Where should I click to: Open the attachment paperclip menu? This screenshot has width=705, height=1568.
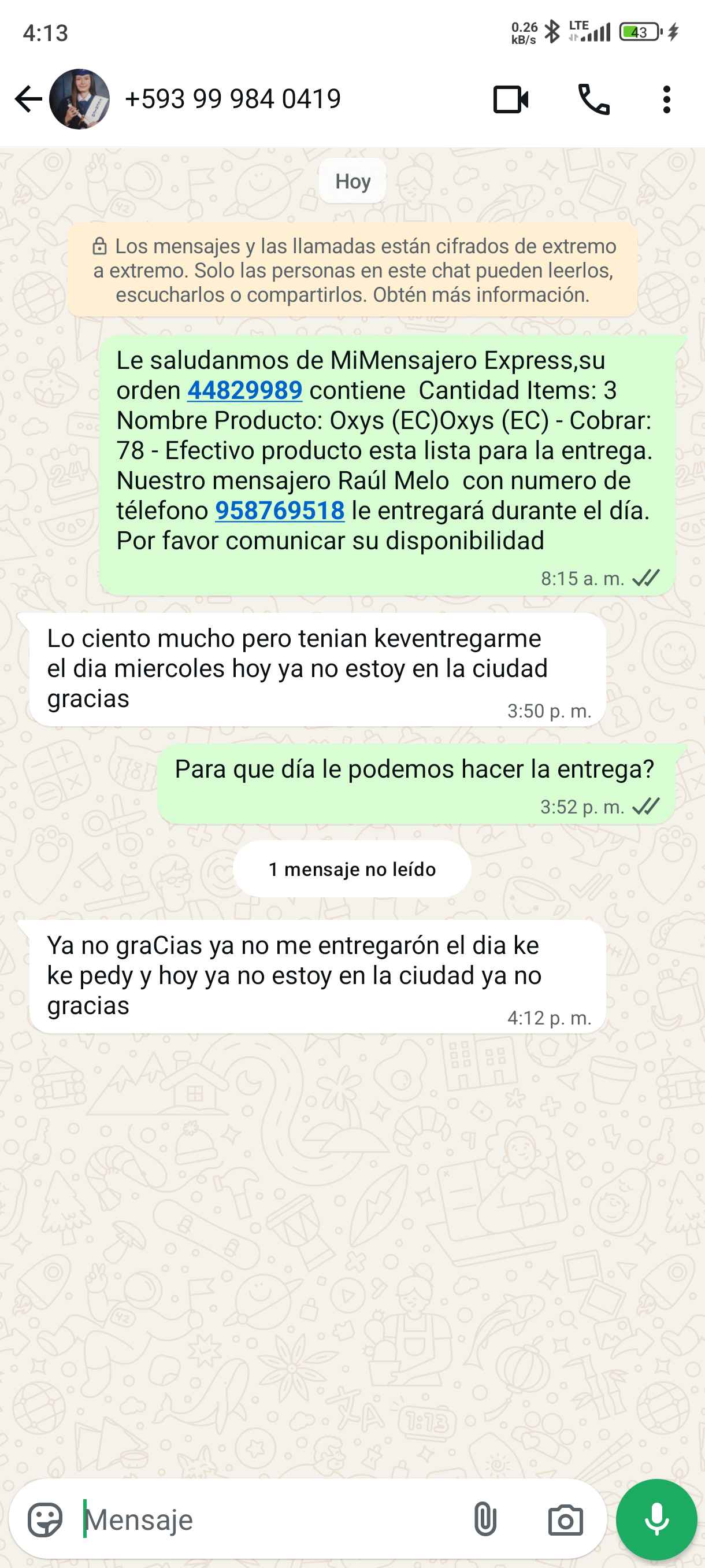click(485, 1519)
